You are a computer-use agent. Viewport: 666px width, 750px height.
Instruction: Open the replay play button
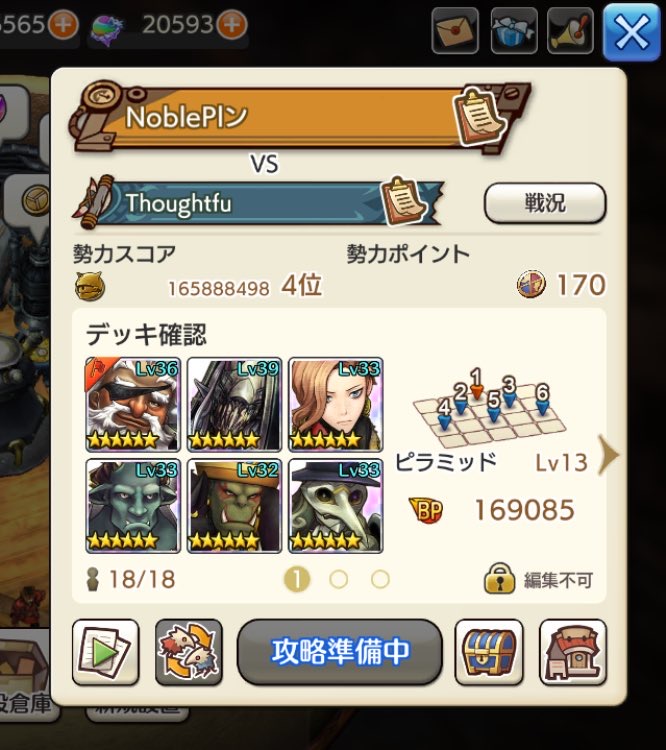point(105,652)
